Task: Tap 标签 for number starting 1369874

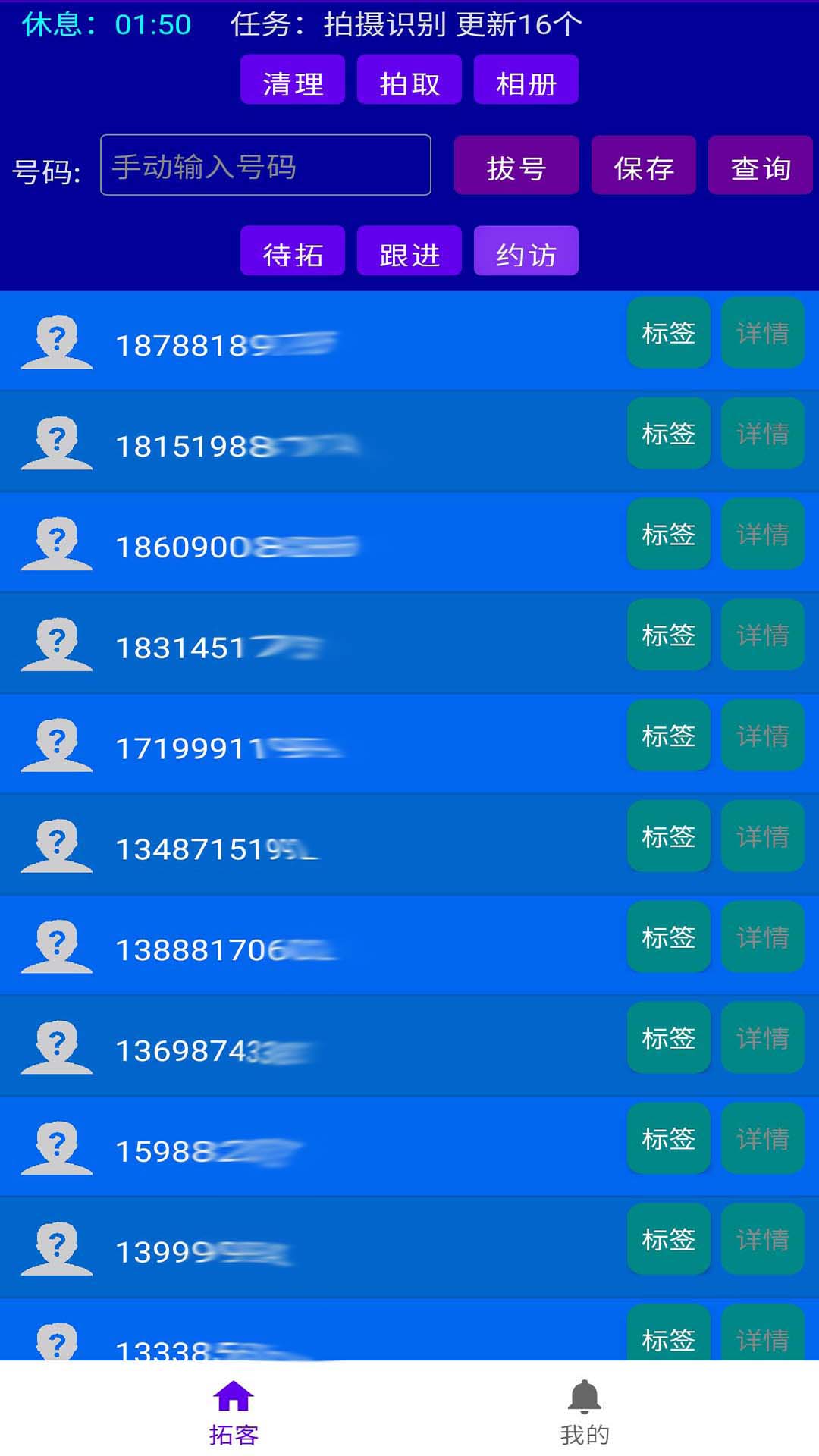Action: coord(669,1037)
